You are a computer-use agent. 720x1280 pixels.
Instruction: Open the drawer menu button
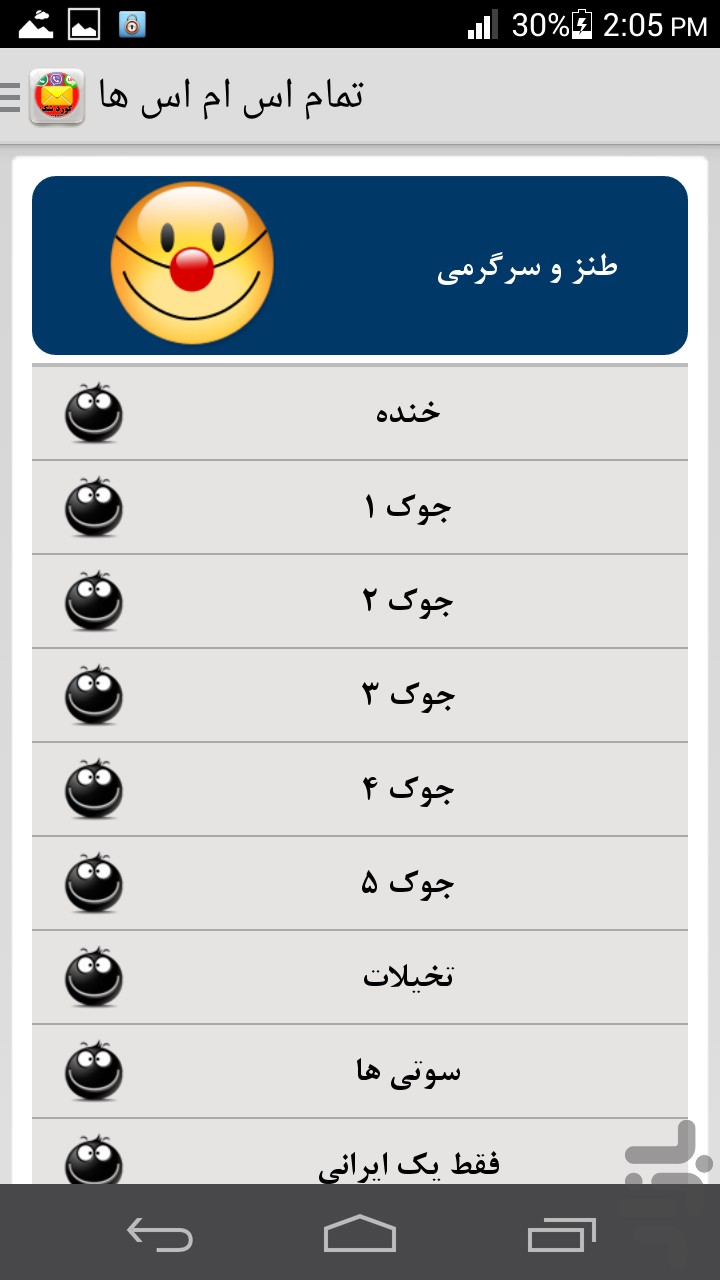point(42,97)
